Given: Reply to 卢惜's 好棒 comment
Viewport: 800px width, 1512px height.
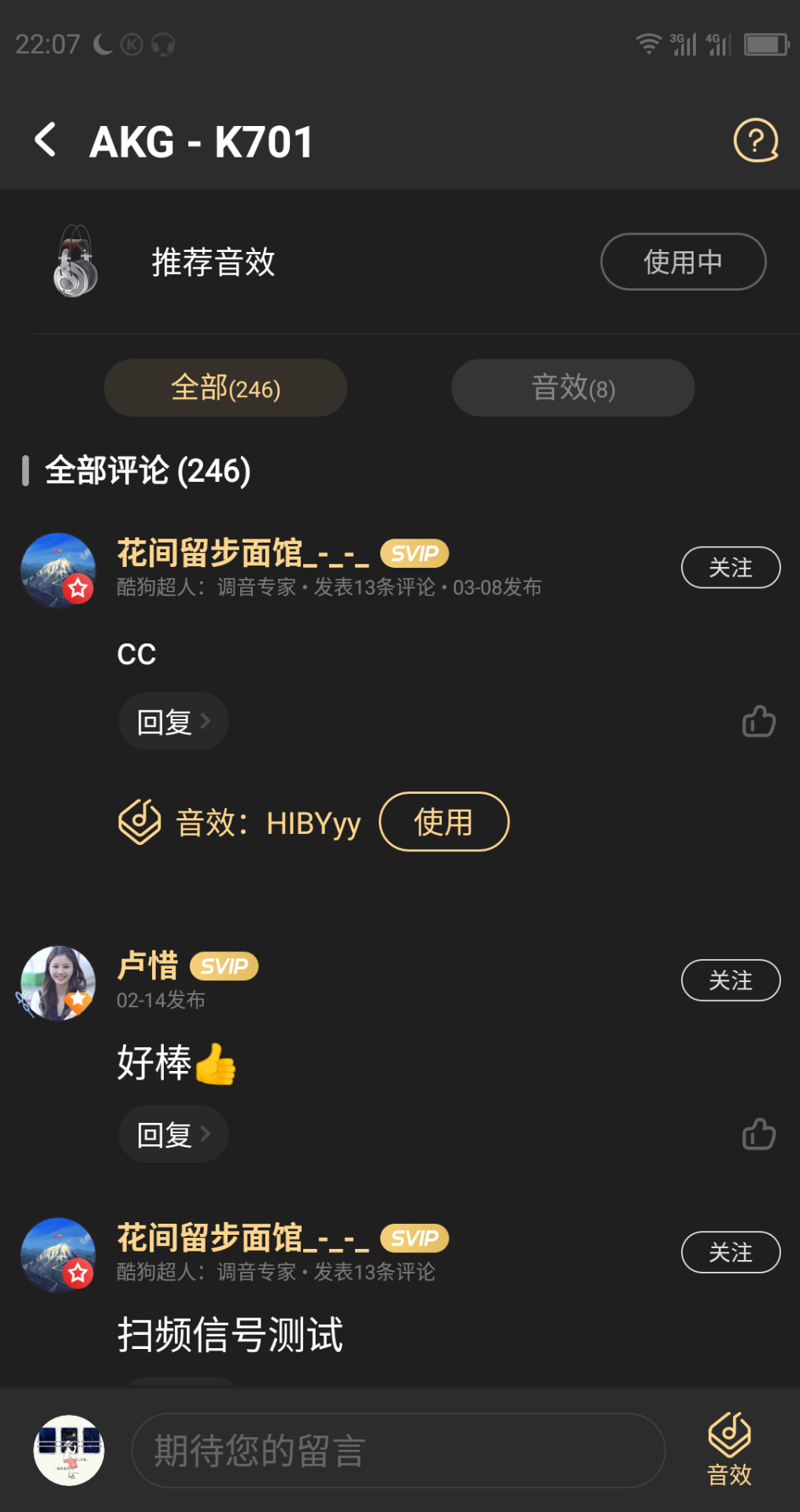Looking at the screenshot, I should coord(173,1134).
